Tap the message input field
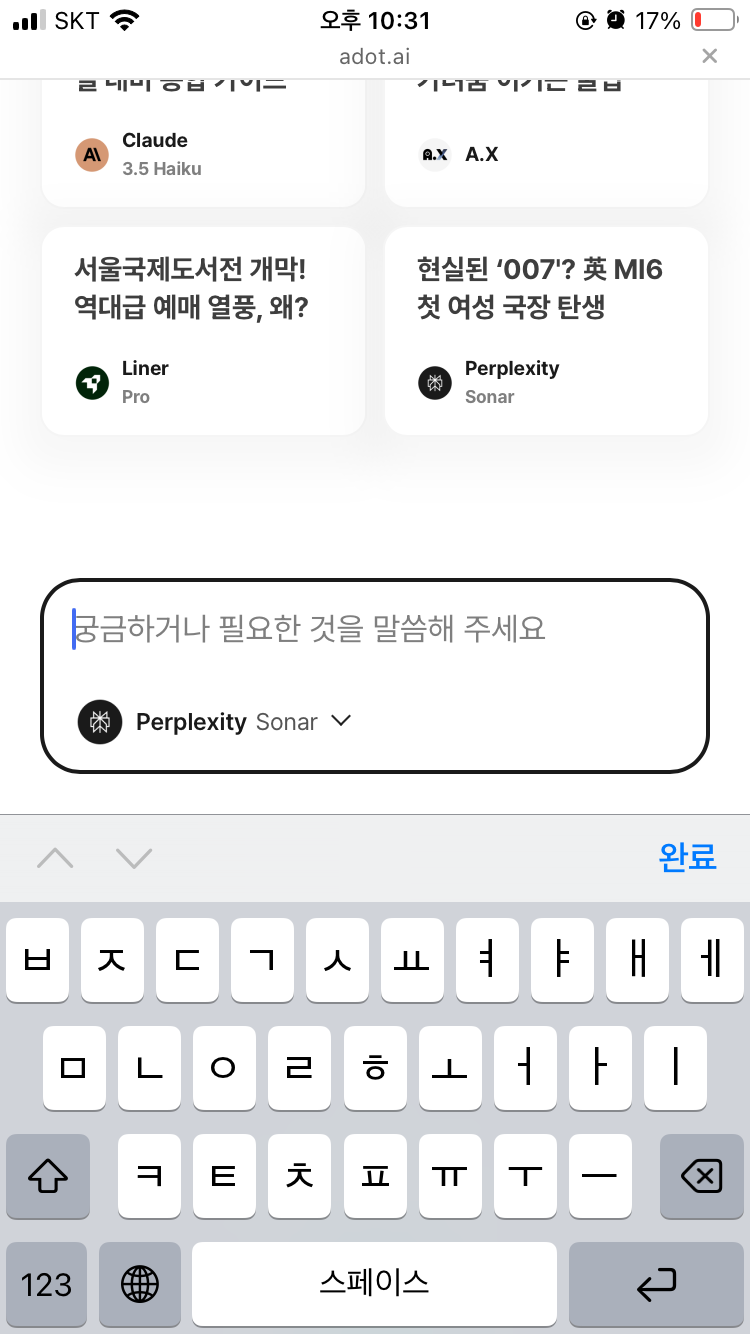 click(x=375, y=628)
